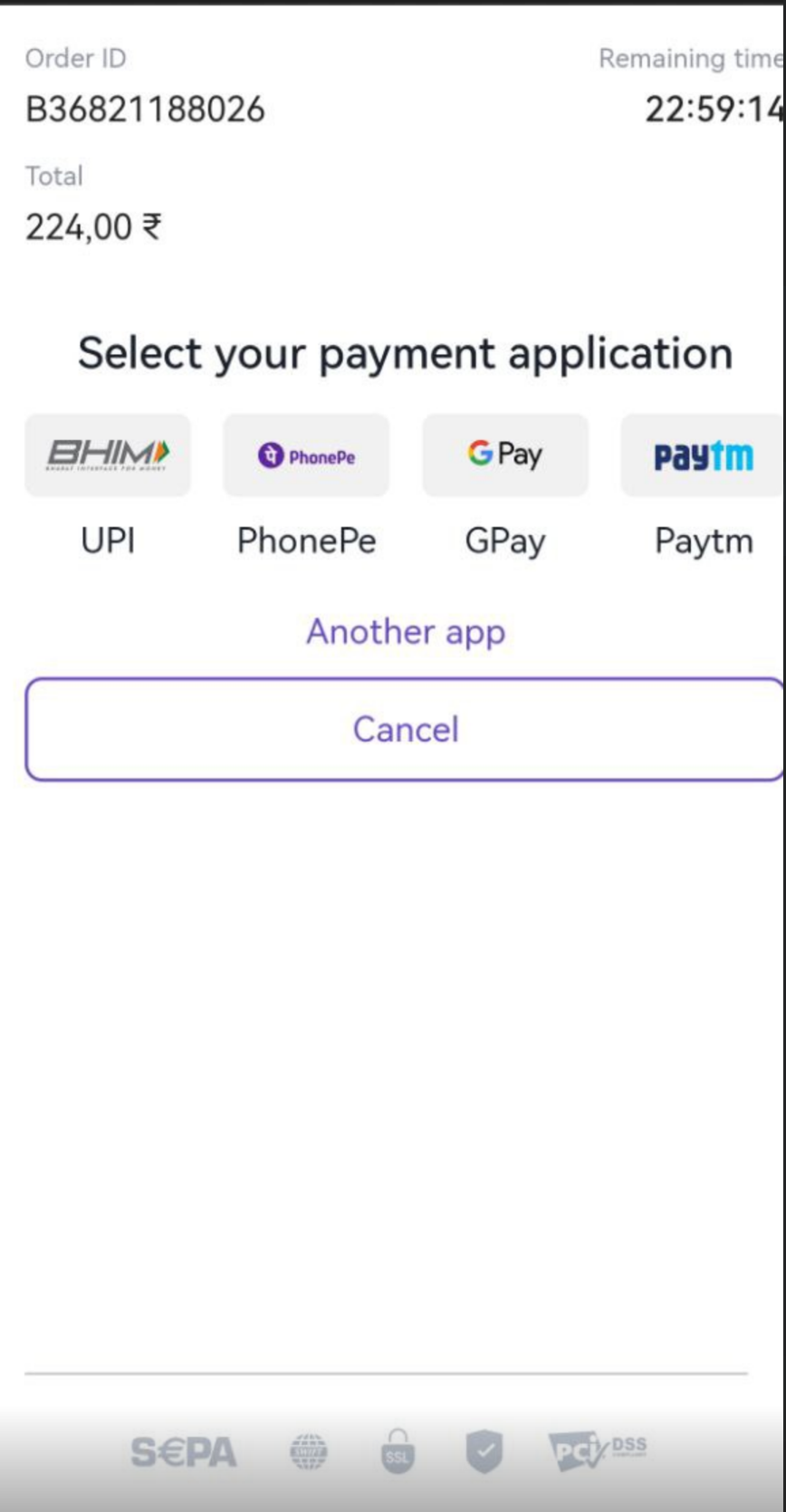Select PhonePe to pay
786x1512 pixels.
click(306, 455)
